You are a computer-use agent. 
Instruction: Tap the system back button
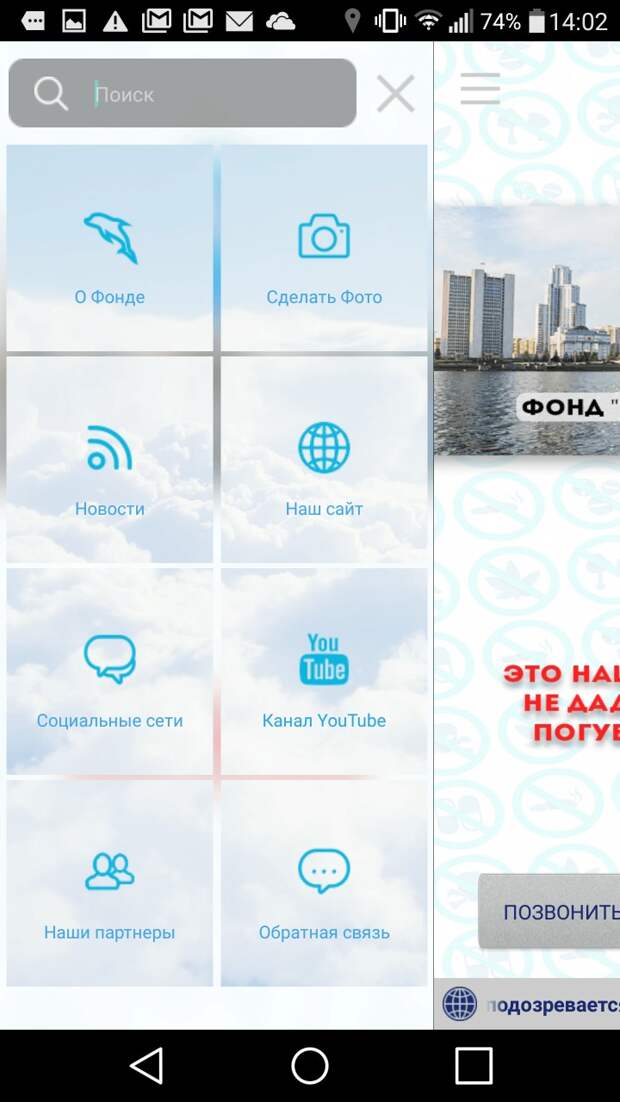147,1066
